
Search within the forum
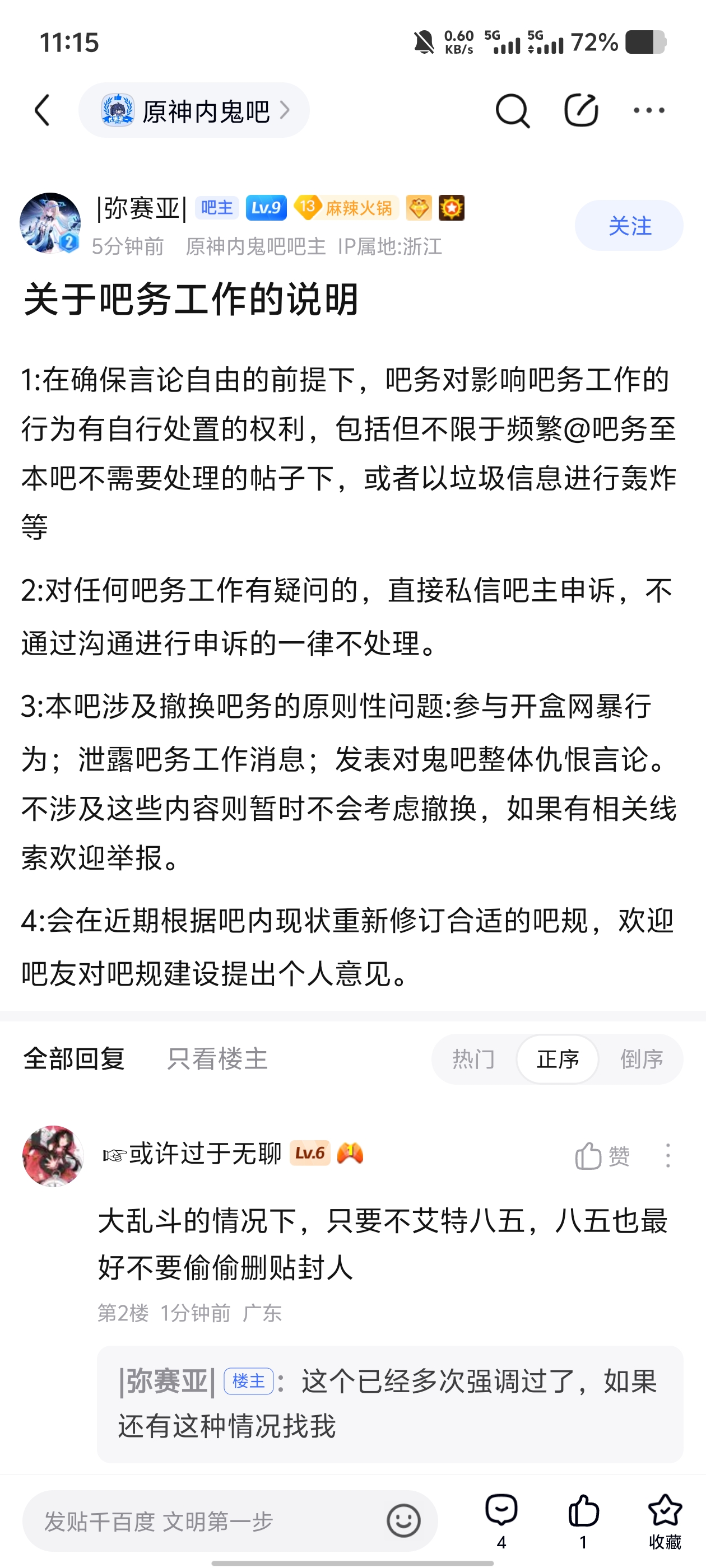click(x=512, y=111)
